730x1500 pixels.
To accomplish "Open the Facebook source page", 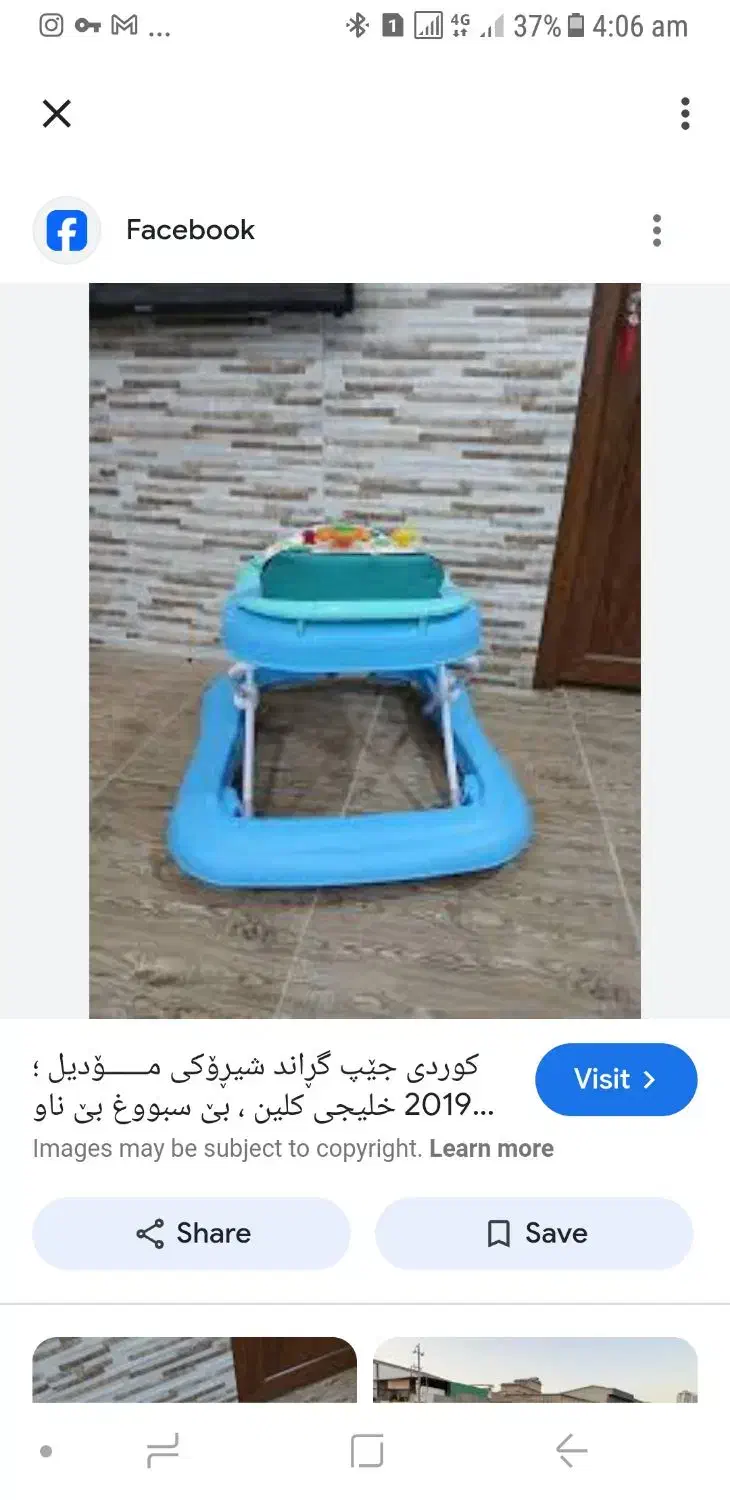I will tap(190, 230).
